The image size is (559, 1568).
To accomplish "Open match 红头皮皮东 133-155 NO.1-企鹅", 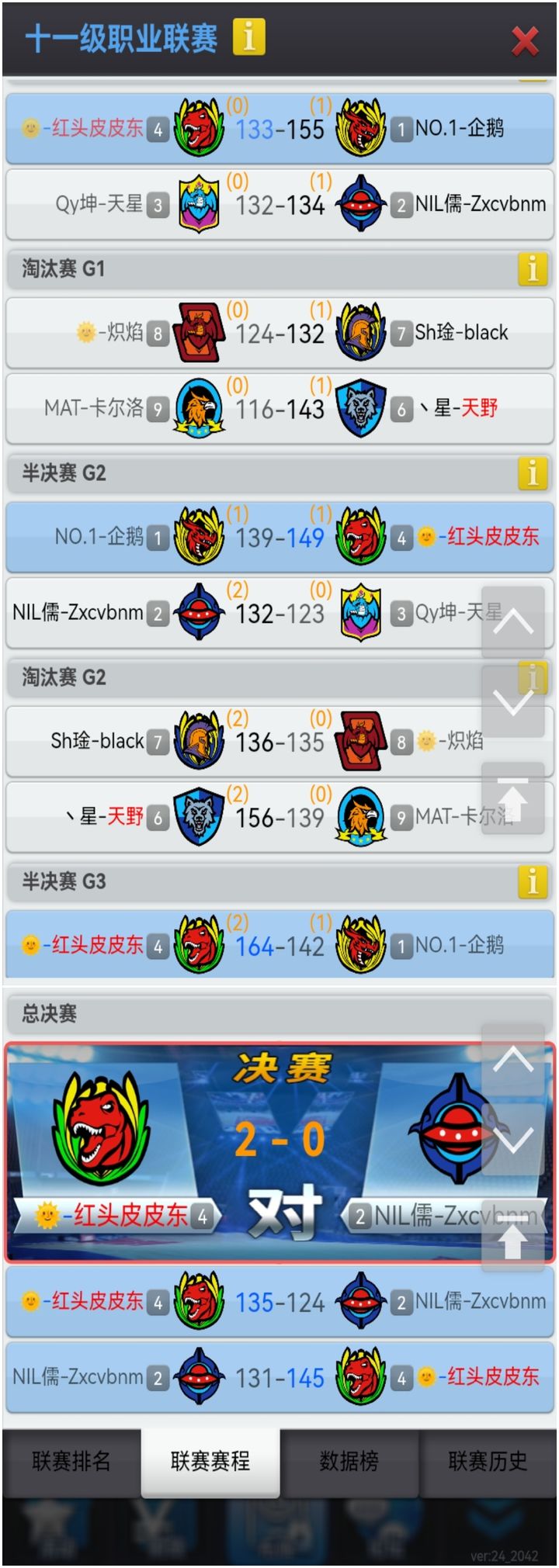I will 279,129.
